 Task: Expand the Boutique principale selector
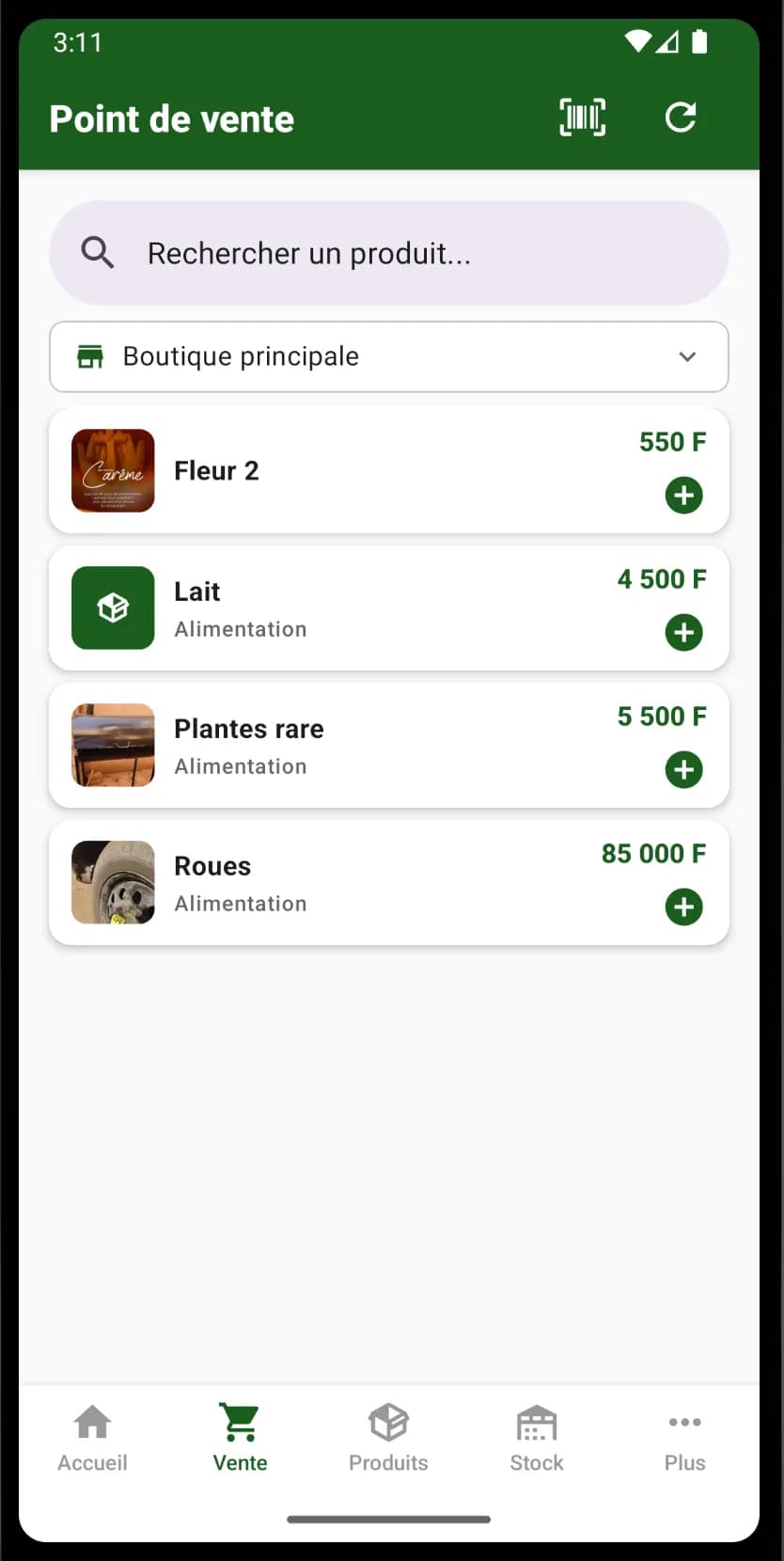[x=388, y=356]
